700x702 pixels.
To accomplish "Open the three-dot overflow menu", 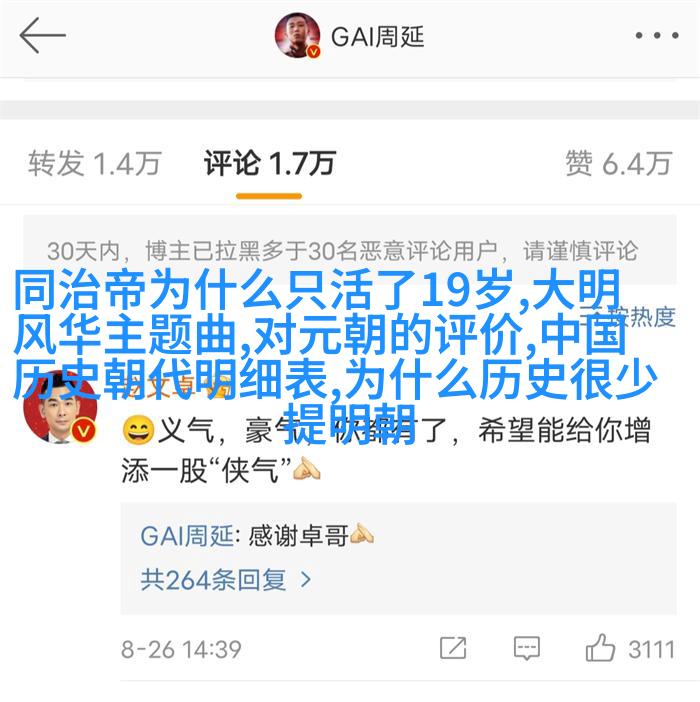I will pyautogui.click(x=655, y=37).
